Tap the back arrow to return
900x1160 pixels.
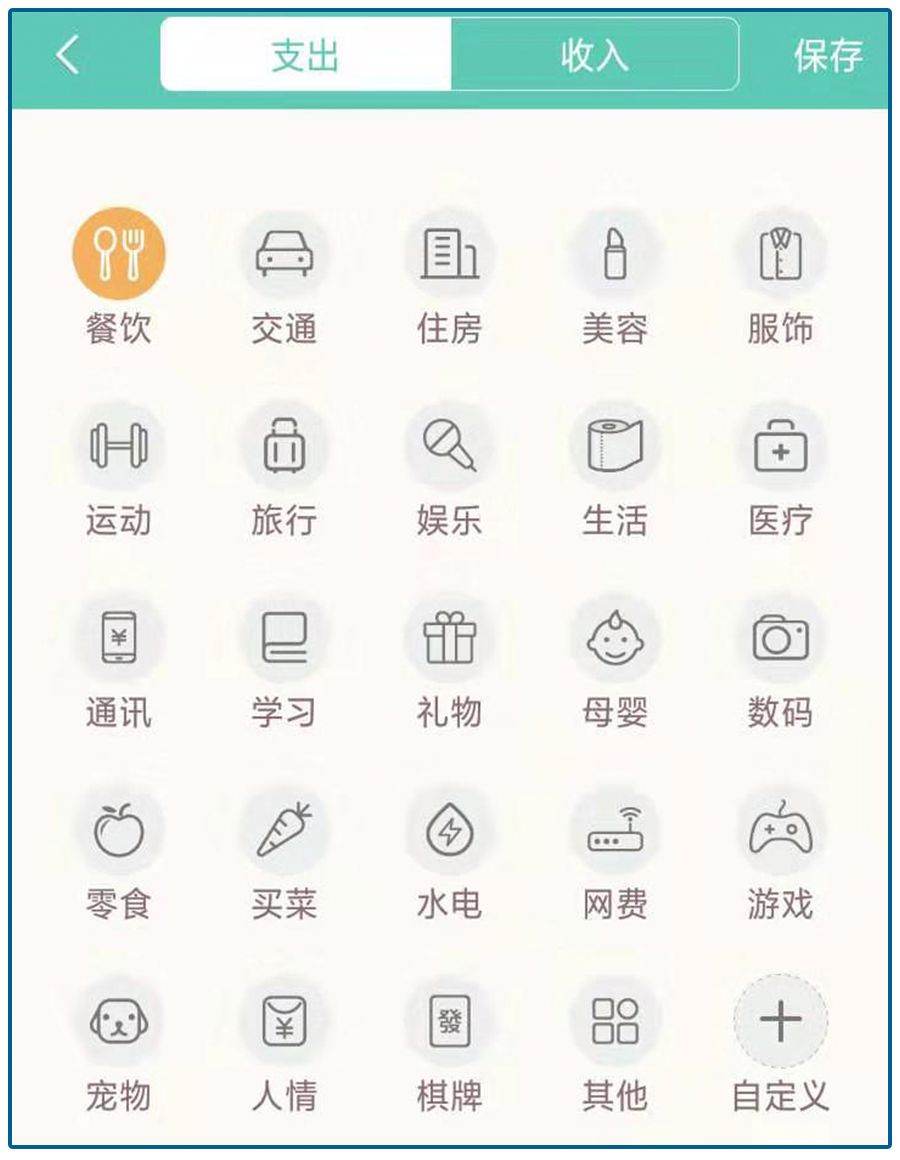coord(66,57)
